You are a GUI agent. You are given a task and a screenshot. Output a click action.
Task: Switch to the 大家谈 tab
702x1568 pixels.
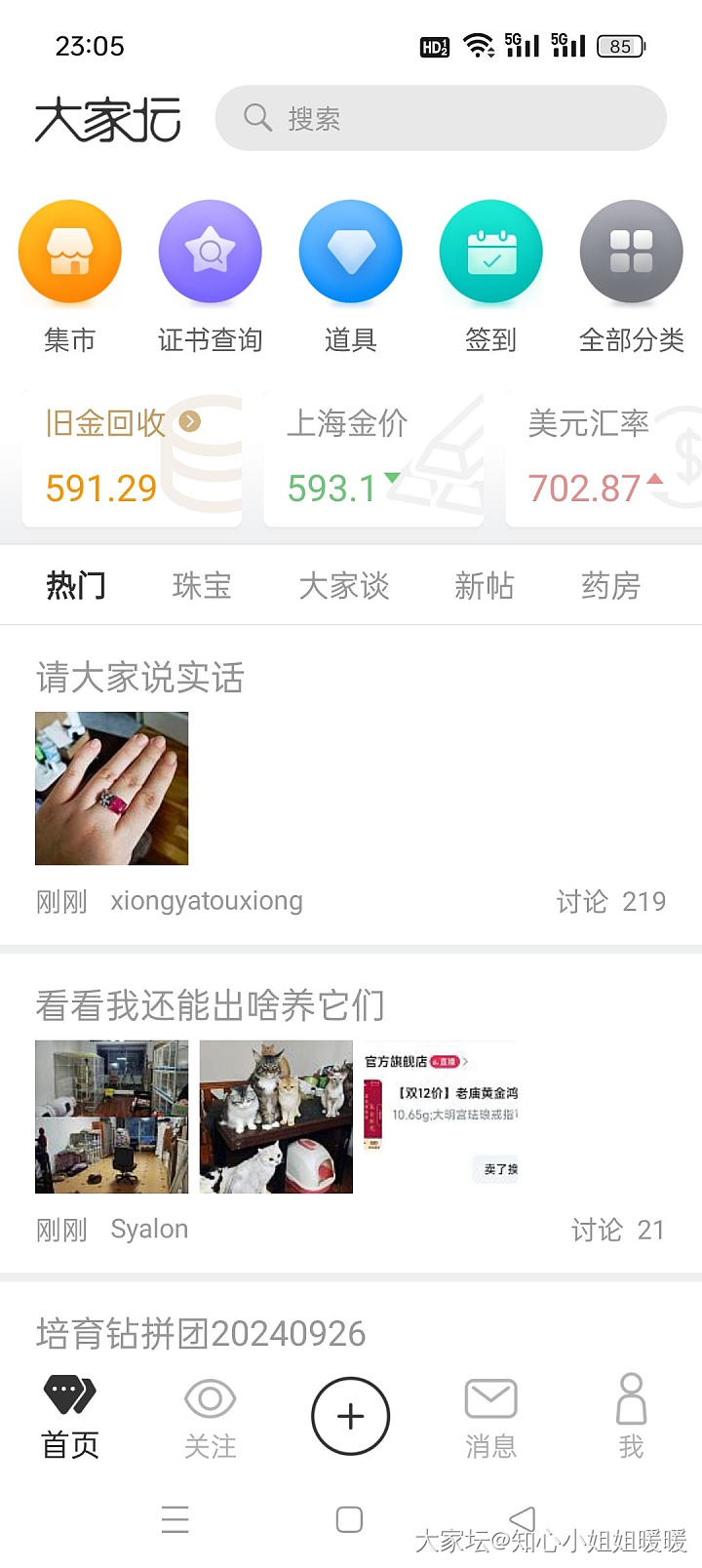[344, 586]
